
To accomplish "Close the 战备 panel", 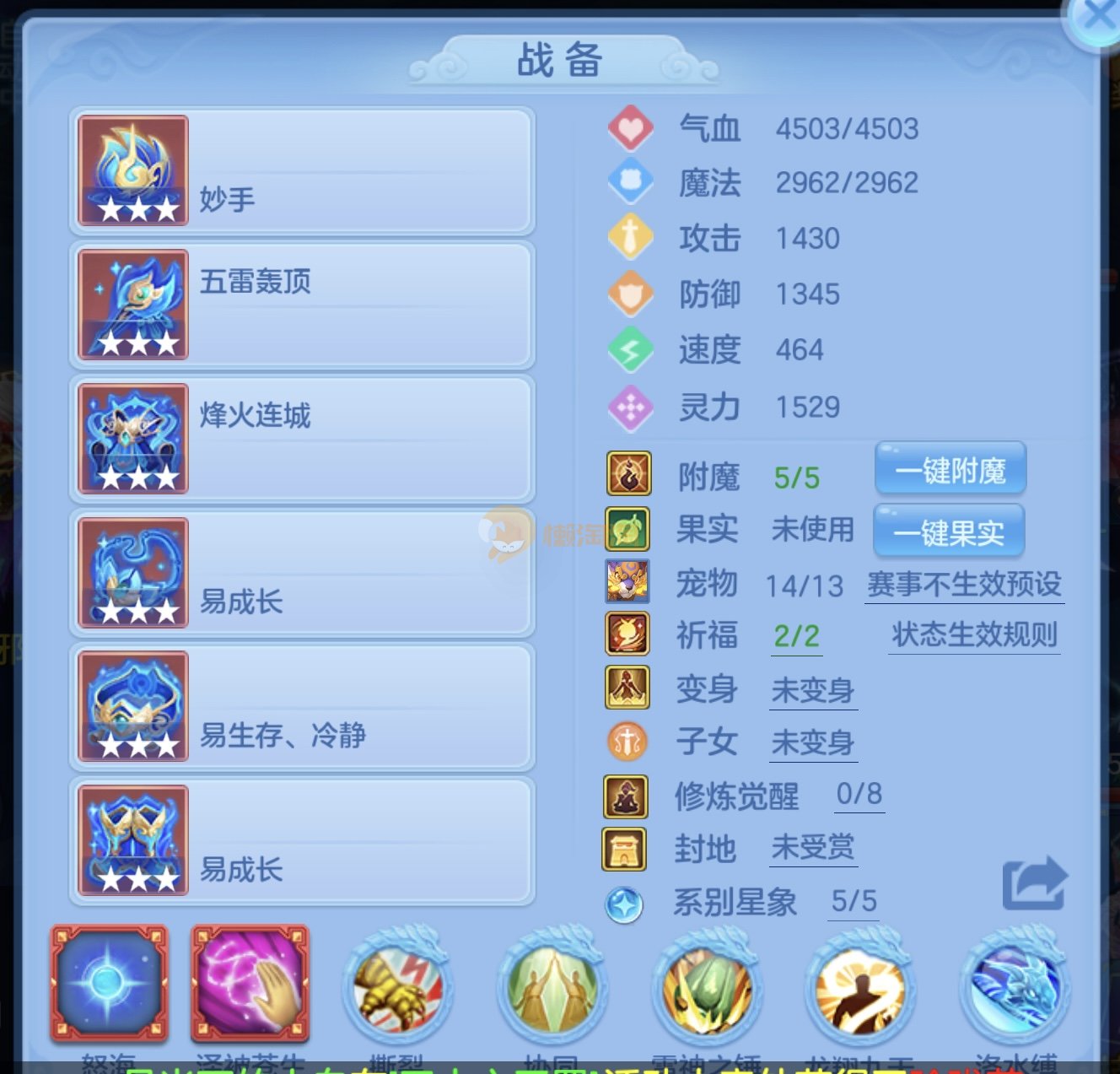I will pyautogui.click(x=1096, y=19).
